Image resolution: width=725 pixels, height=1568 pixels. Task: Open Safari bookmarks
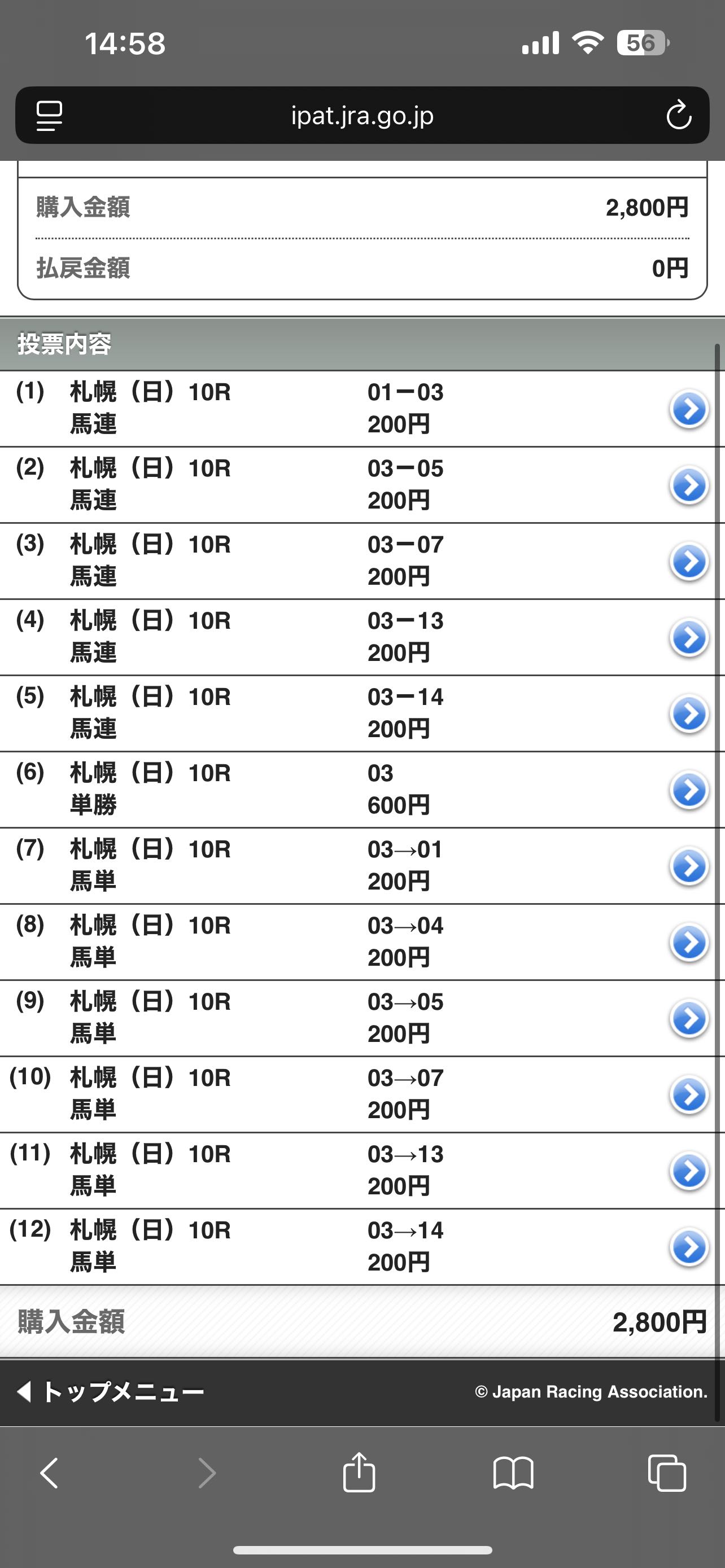(x=513, y=1473)
